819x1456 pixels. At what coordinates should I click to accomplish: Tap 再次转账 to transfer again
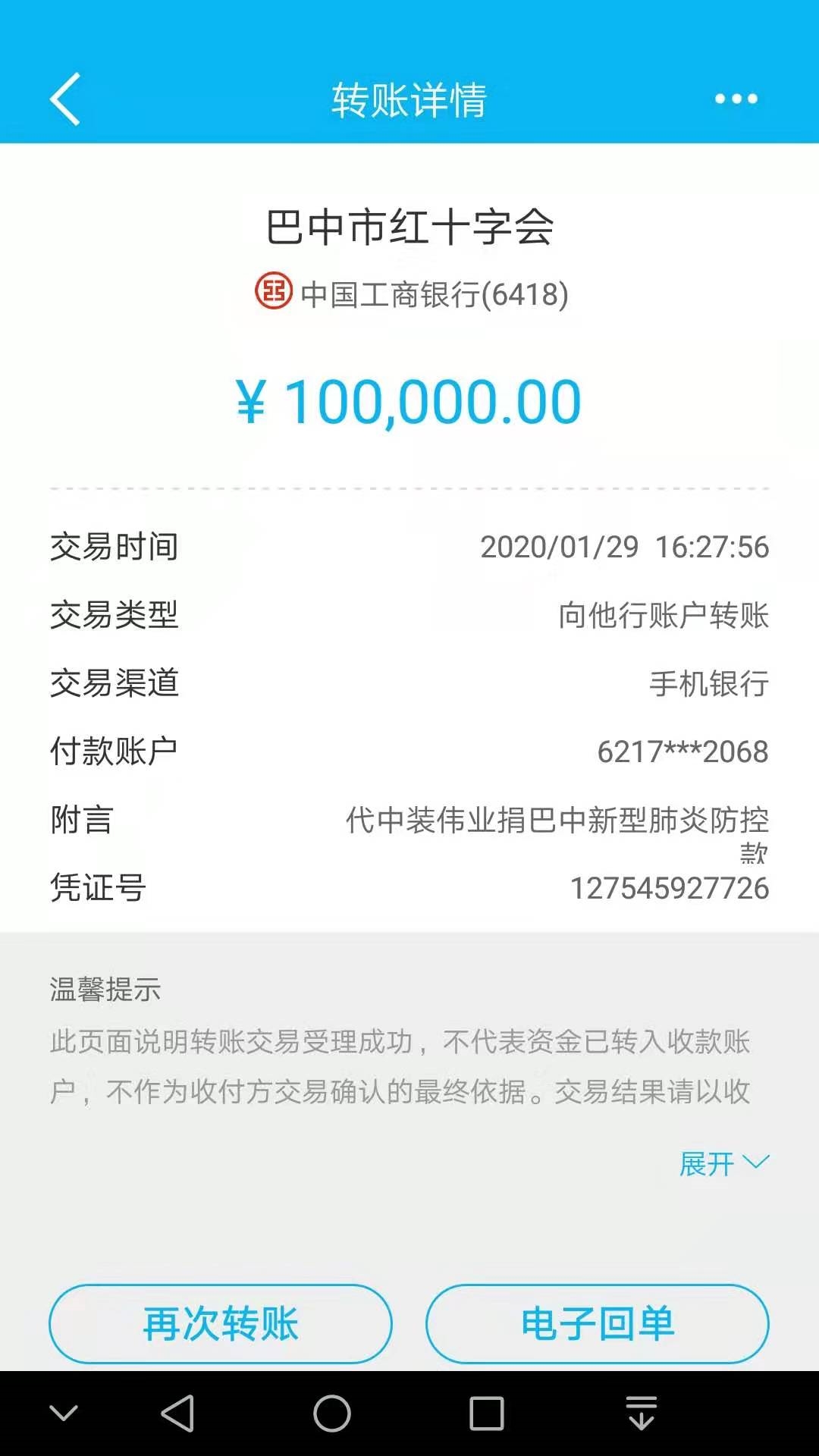[x=221, y=1324]
